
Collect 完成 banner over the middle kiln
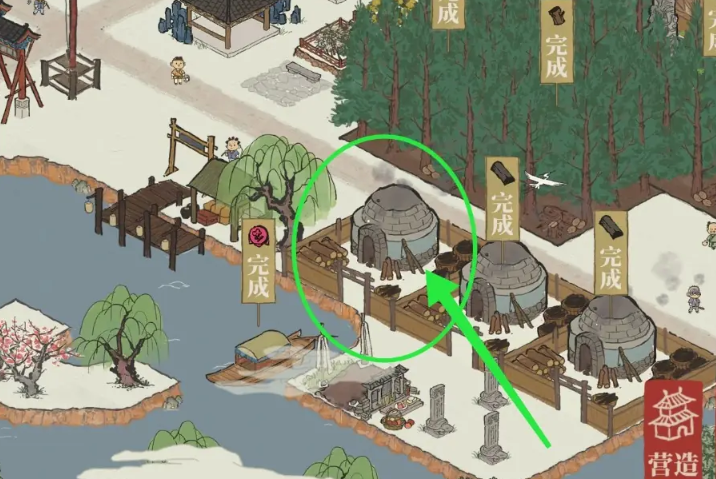502,198
